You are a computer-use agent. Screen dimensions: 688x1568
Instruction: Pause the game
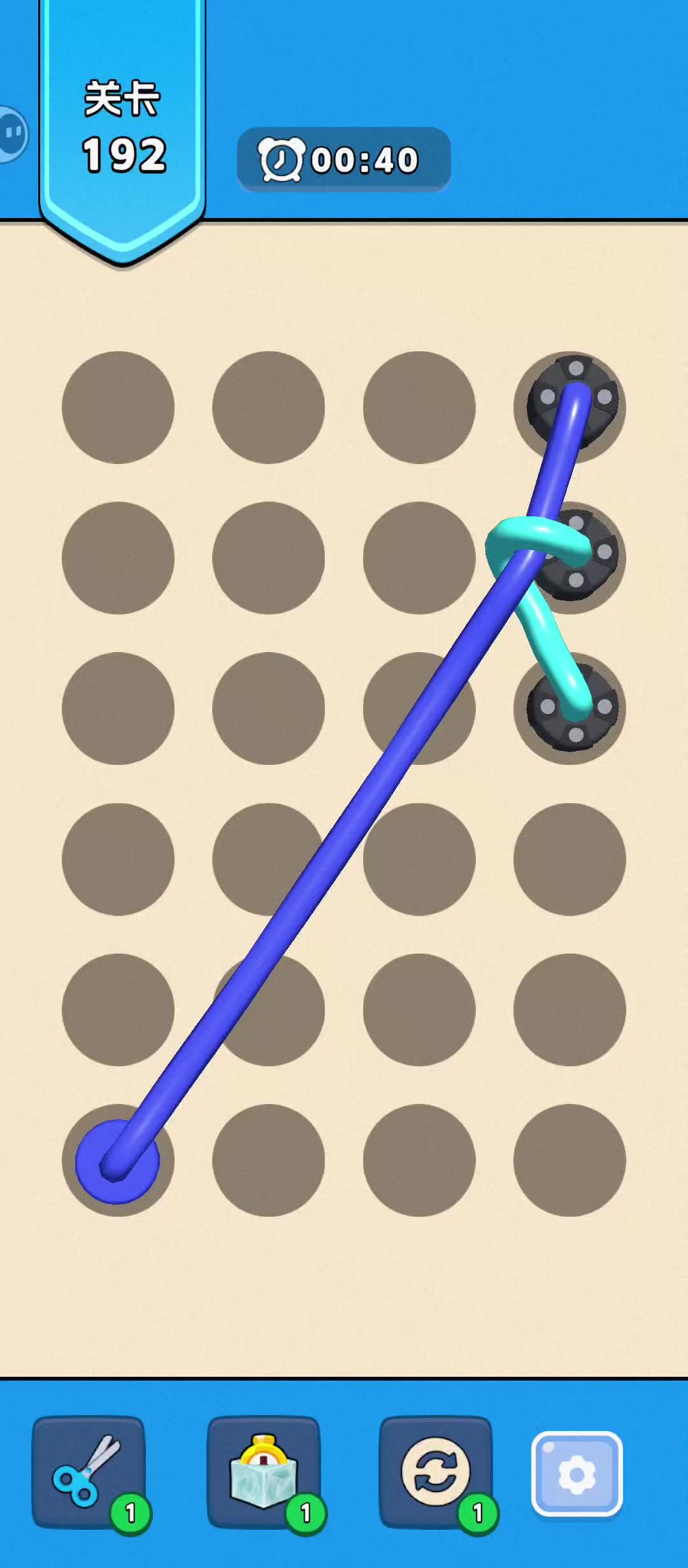[x=13, y=134]
